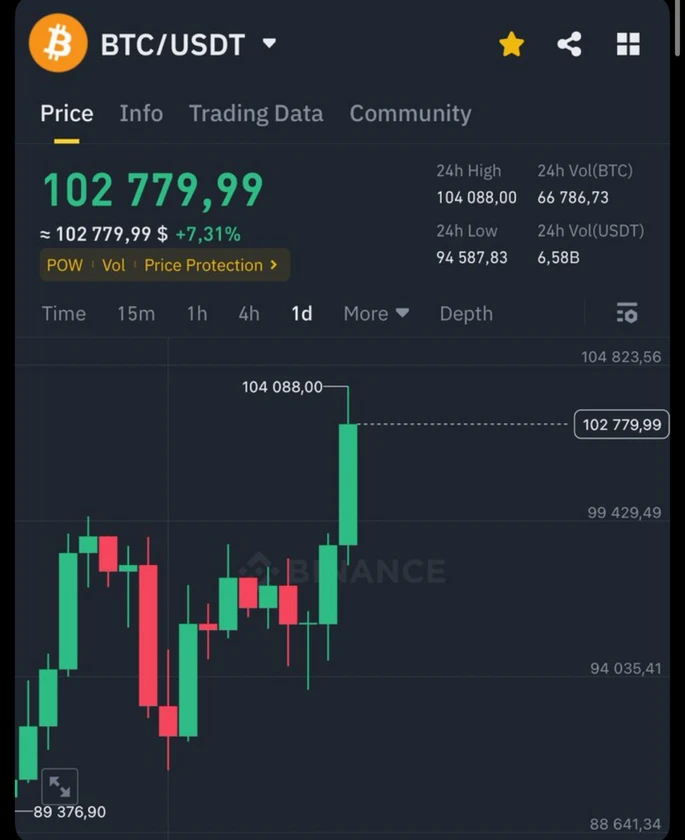
Task: Select the Time chart interval
Action: pyautogui.click(x=64, y=313)
